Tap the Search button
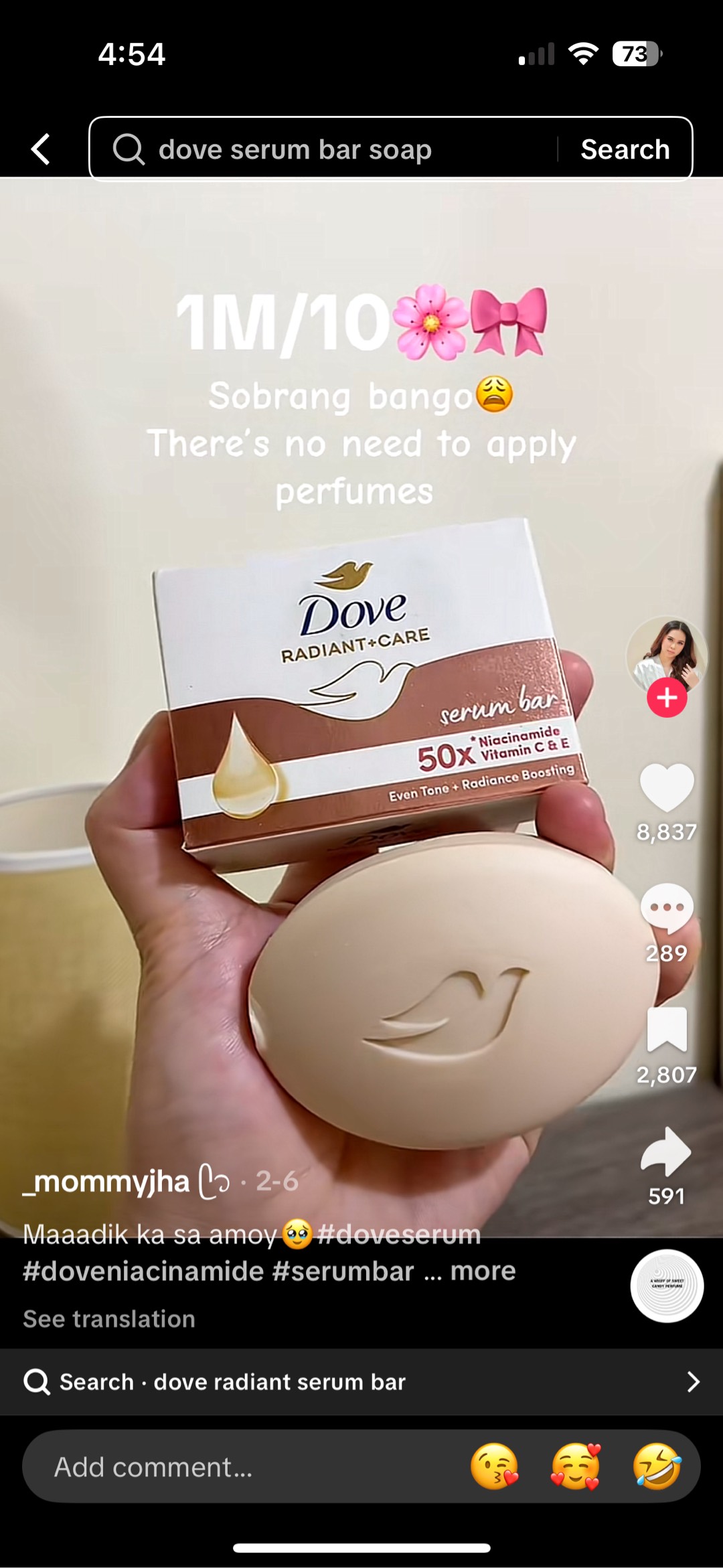Image resolution: width=723 pixels, height=1568 pixels. pos(625,149)
